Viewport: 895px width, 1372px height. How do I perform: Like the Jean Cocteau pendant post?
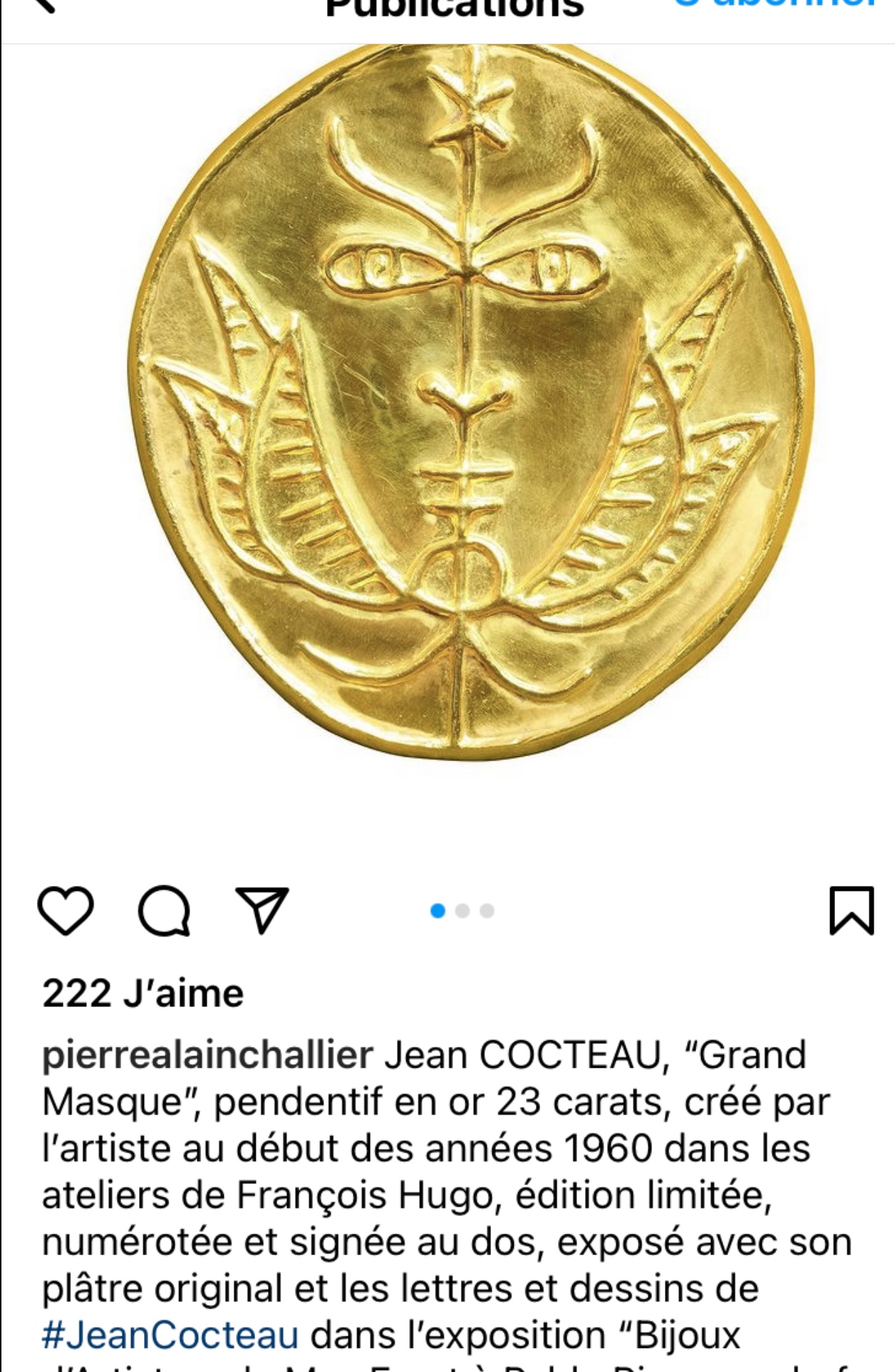coord(65,910)
